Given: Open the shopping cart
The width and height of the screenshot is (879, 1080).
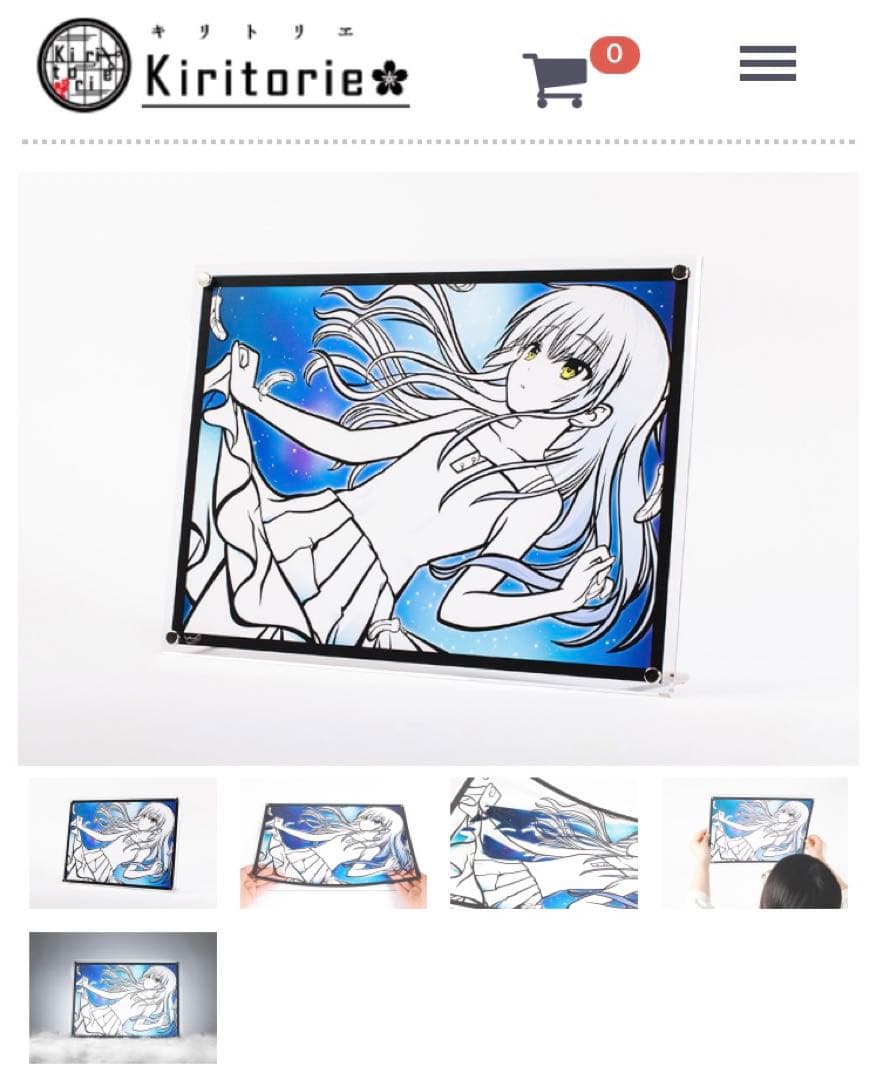Looking at the screenshot, I should click(x=556, y=79).
